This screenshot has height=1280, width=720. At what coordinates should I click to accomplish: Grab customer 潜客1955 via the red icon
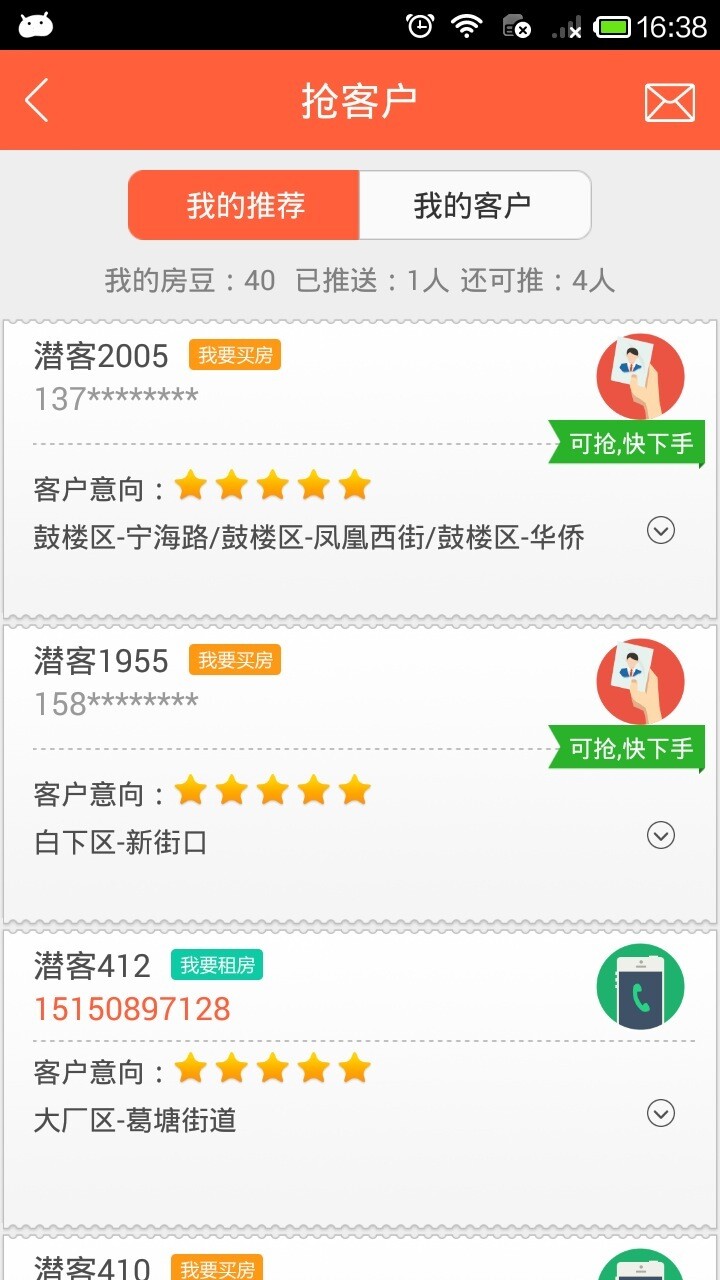point(640,682)
